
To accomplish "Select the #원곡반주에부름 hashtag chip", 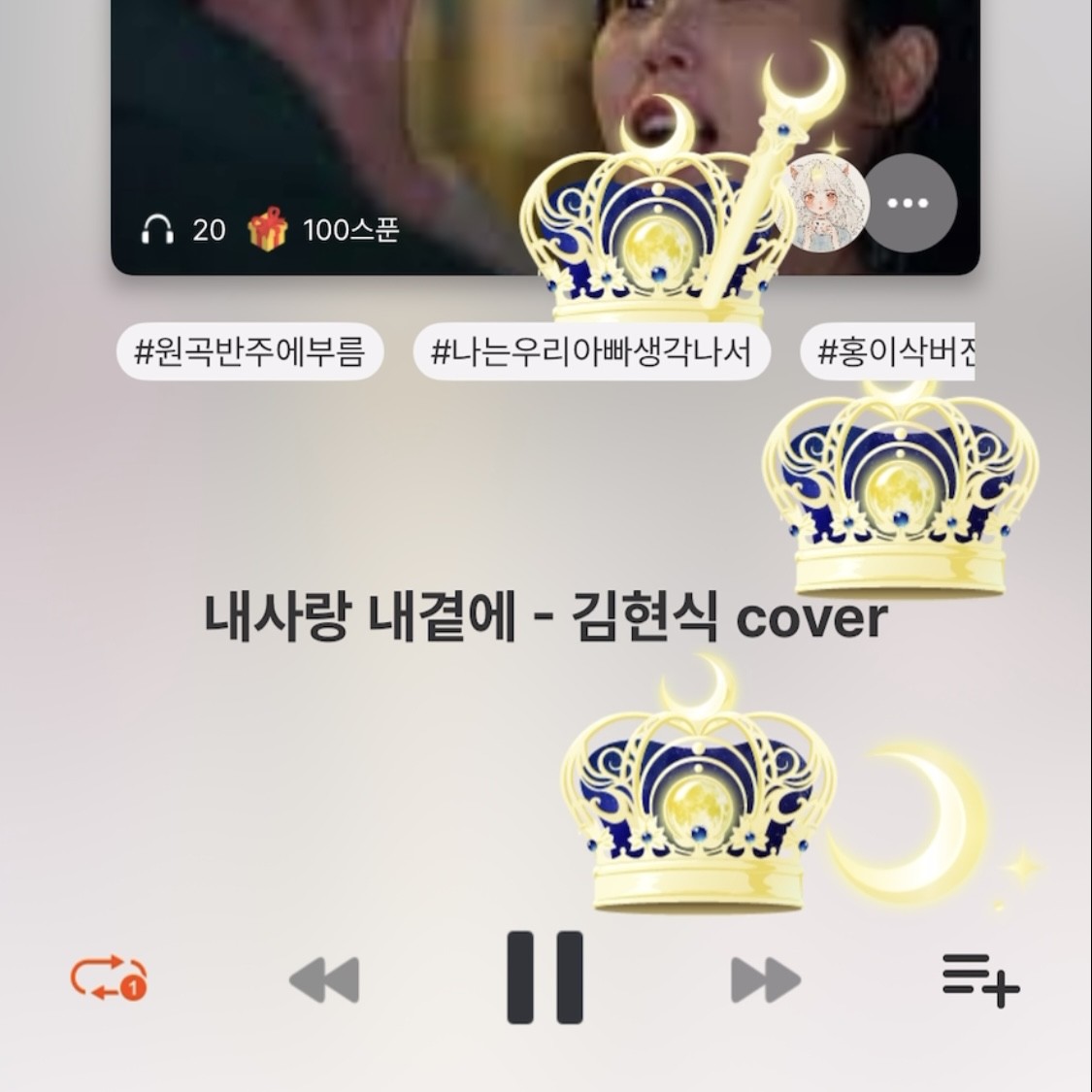I will click(x=249, y=351).
